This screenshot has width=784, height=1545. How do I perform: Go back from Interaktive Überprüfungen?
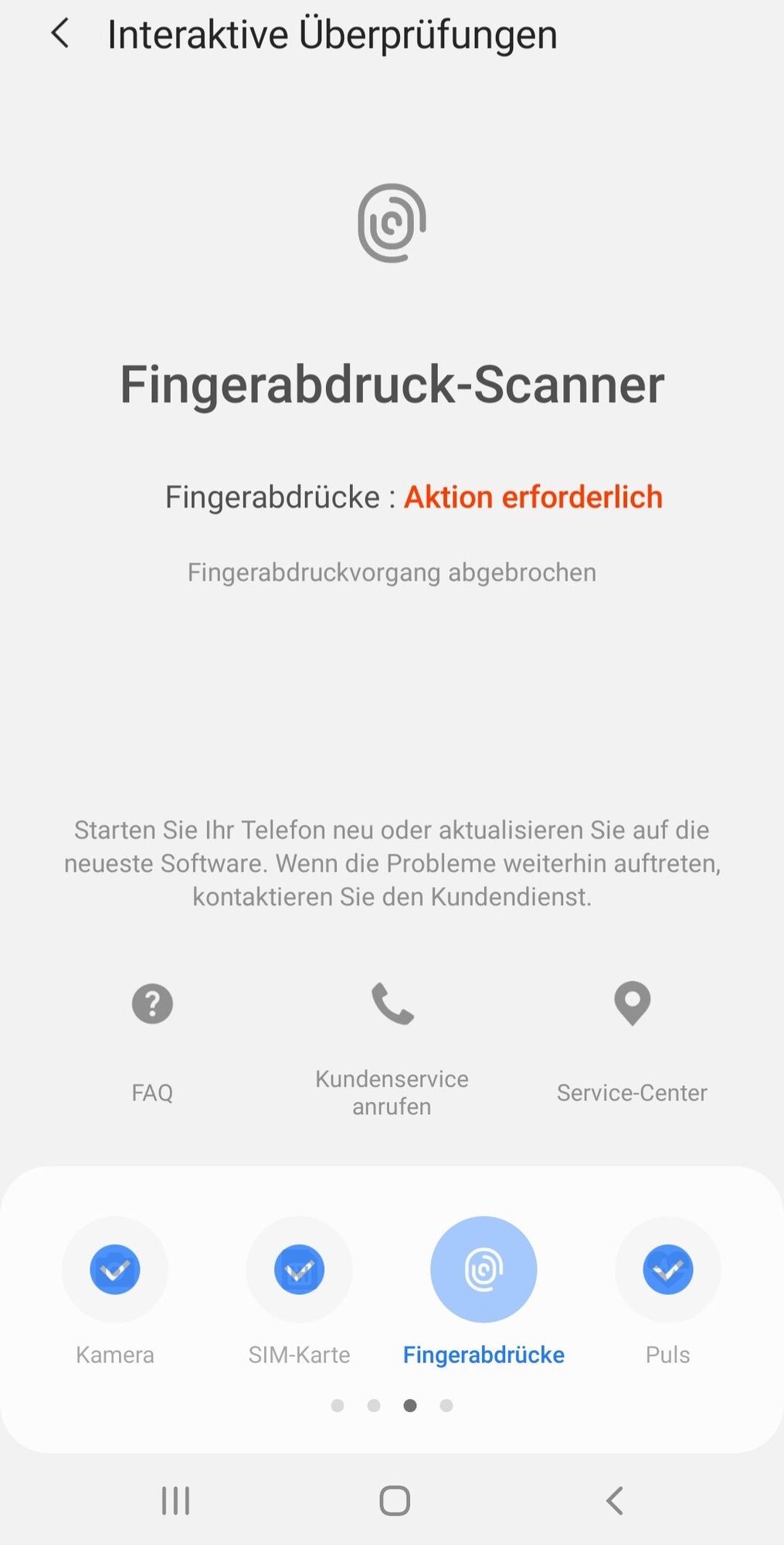pyautogui.click(x=60, y=34)
